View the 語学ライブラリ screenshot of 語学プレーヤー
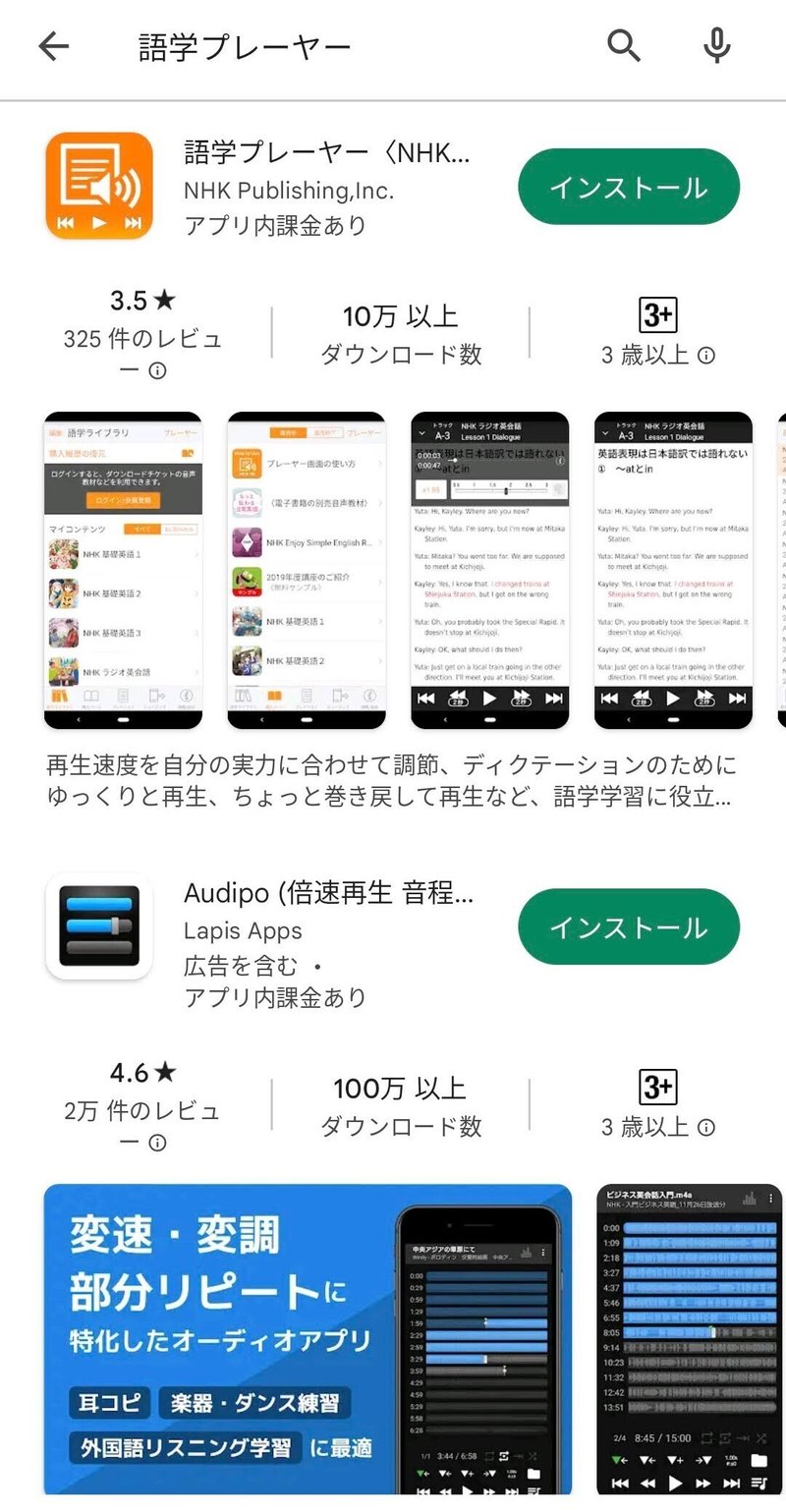This screenshot has height=1512, width=786. coord(123,570)
